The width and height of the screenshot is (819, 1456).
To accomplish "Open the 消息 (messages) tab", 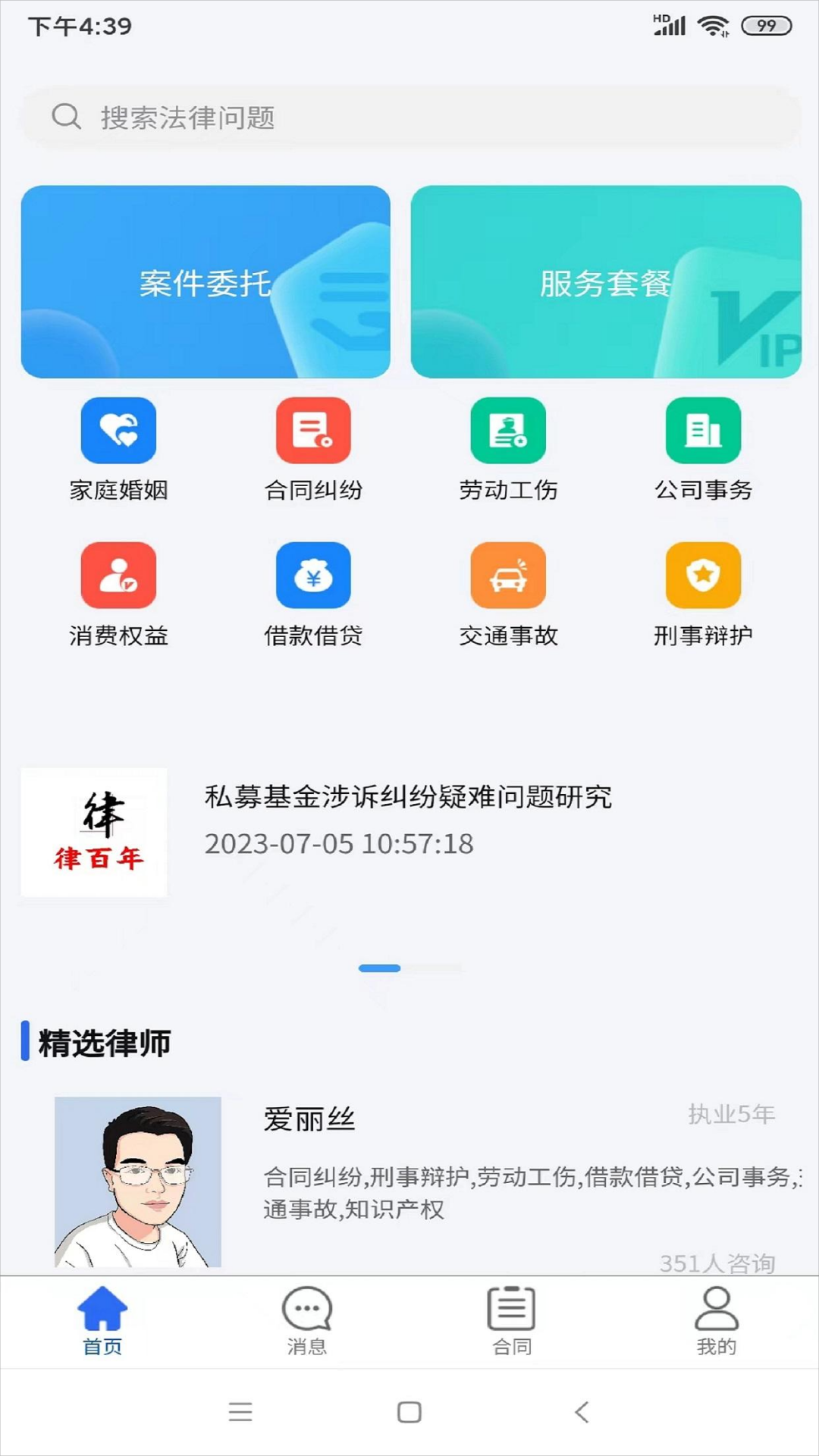I will 307,1319.
